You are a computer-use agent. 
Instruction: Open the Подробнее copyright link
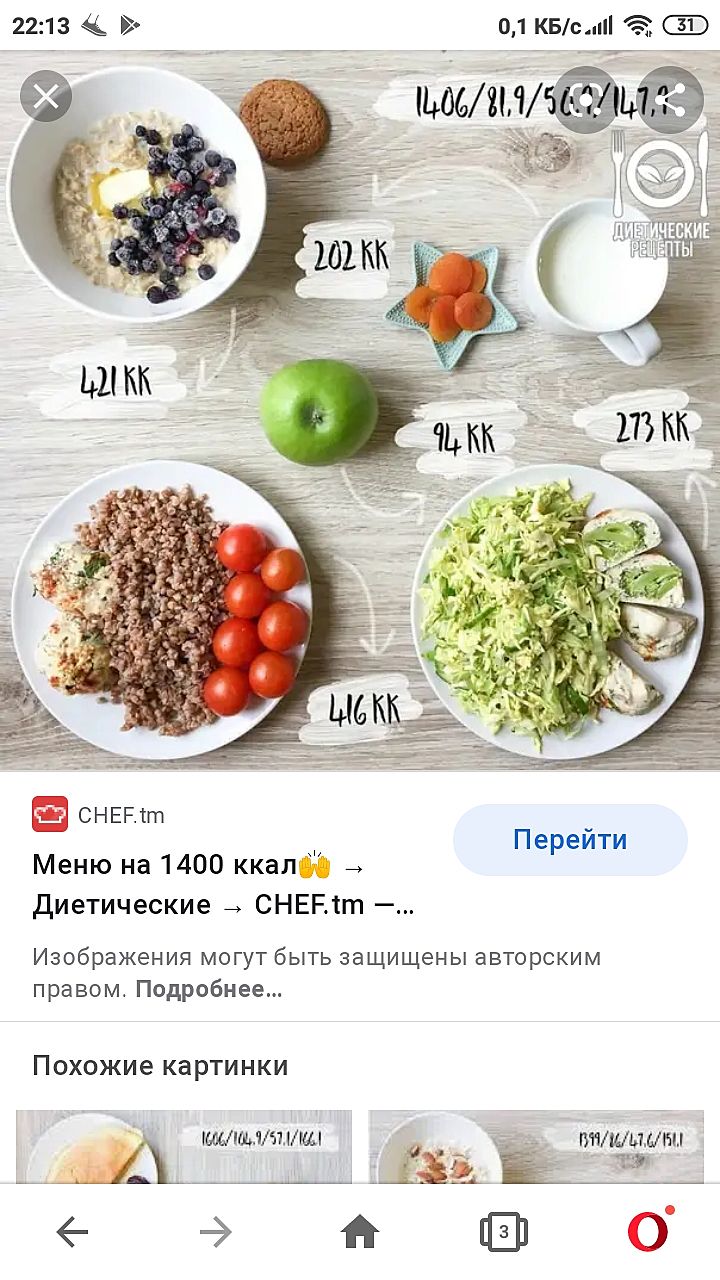pos(208,990)
